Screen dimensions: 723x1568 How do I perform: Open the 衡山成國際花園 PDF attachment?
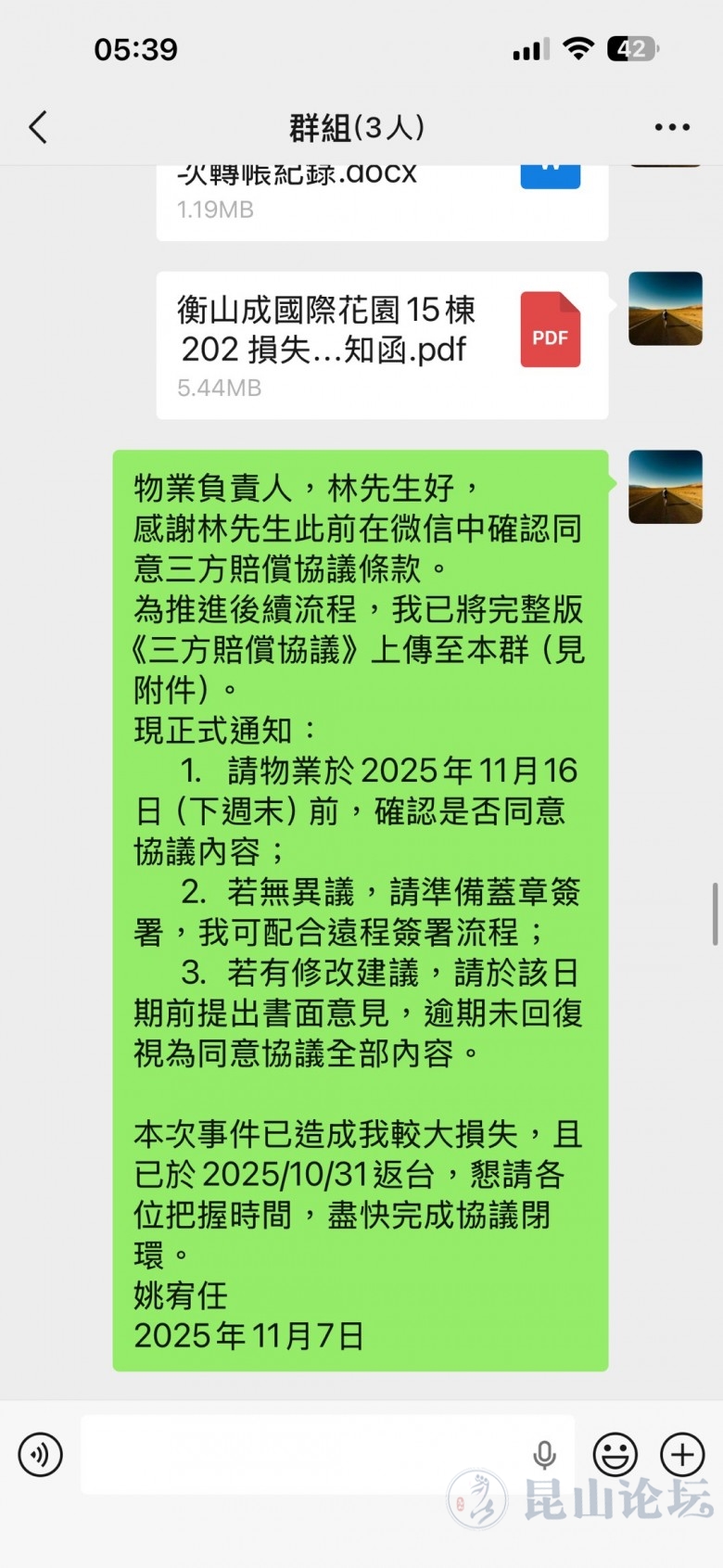pos(382,345)
